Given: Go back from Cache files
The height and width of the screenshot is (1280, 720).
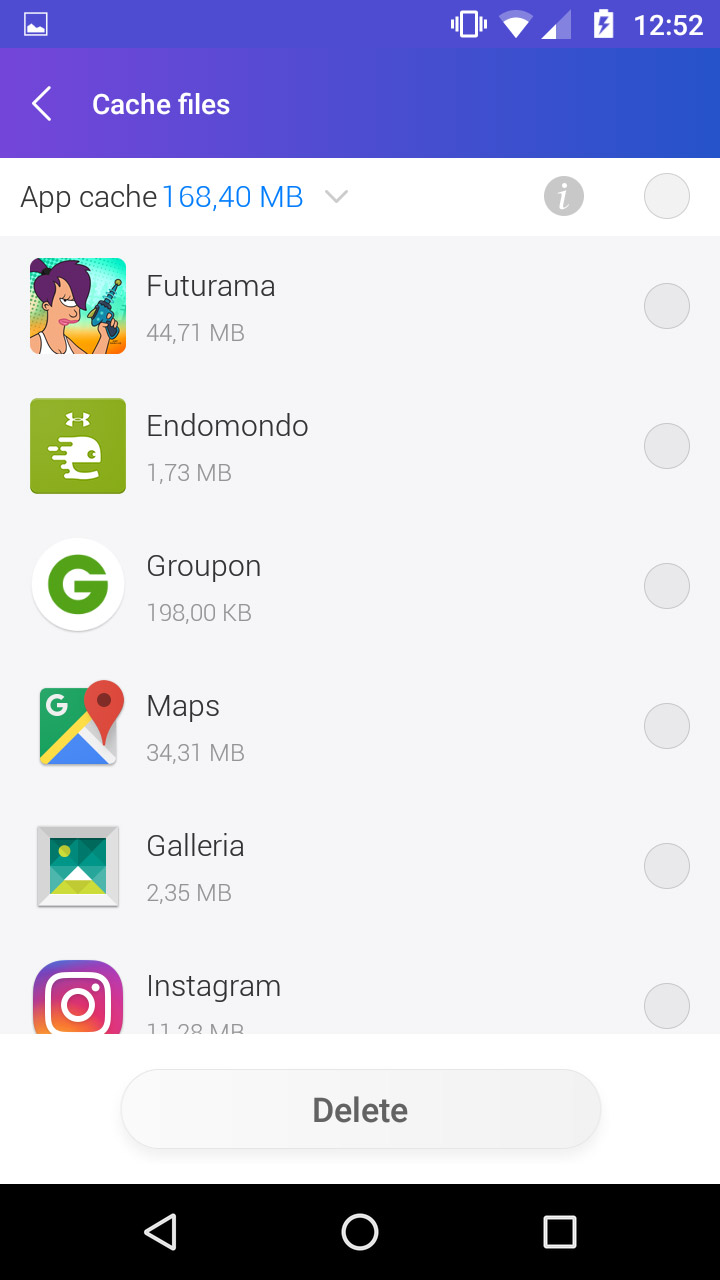Looking at the screenshot, I should (x=41, y=104).
